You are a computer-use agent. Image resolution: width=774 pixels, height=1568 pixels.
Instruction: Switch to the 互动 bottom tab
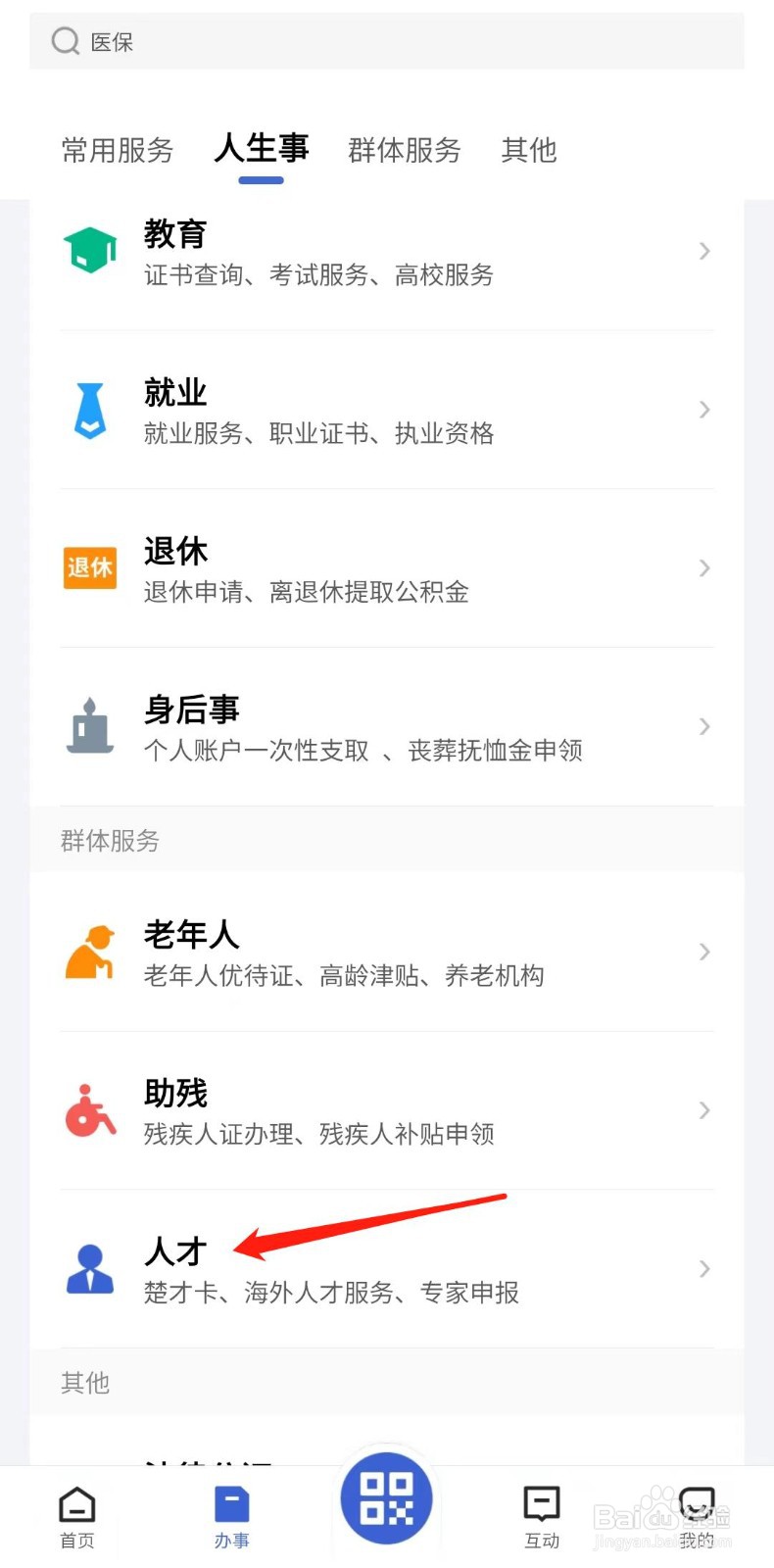[542, 1518]
